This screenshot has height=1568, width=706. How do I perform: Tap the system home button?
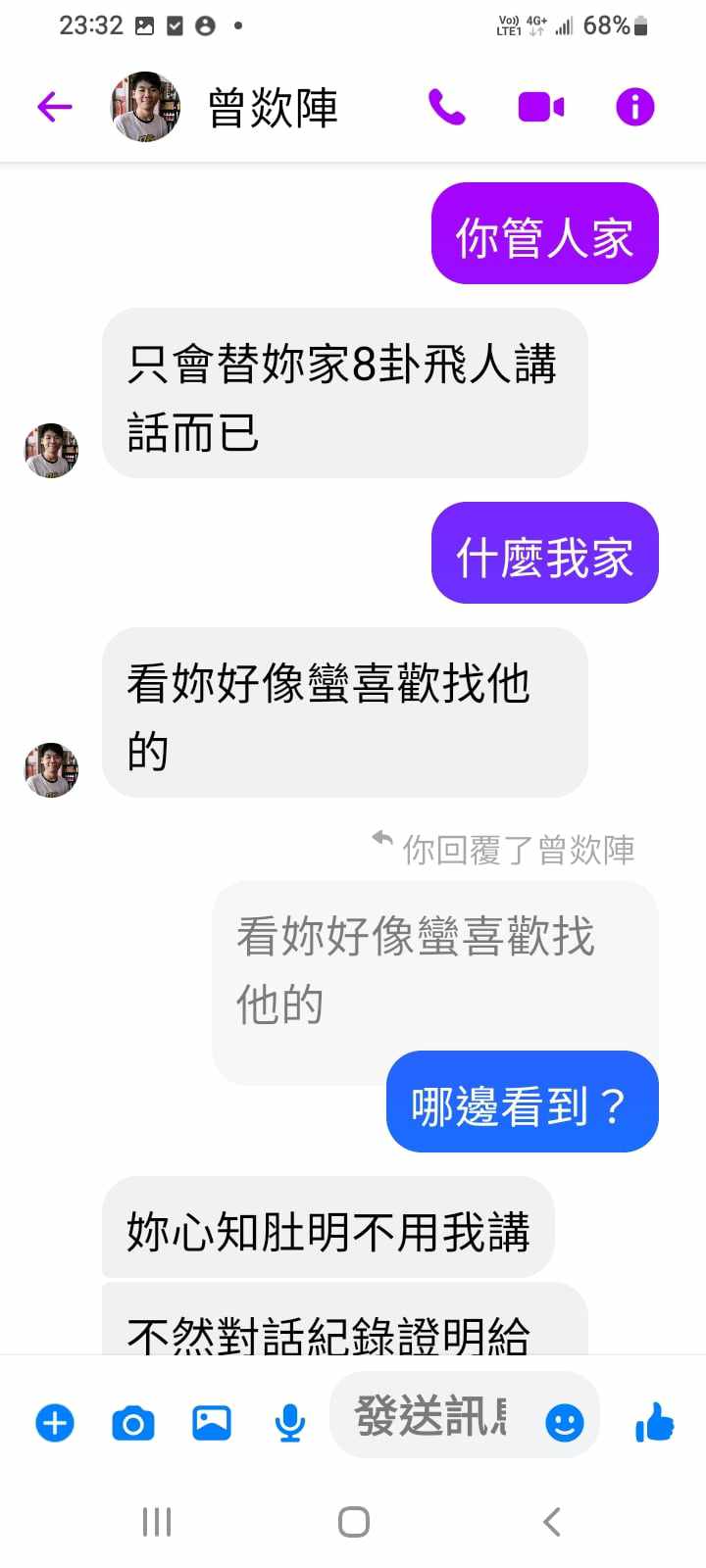(353, 1522)
